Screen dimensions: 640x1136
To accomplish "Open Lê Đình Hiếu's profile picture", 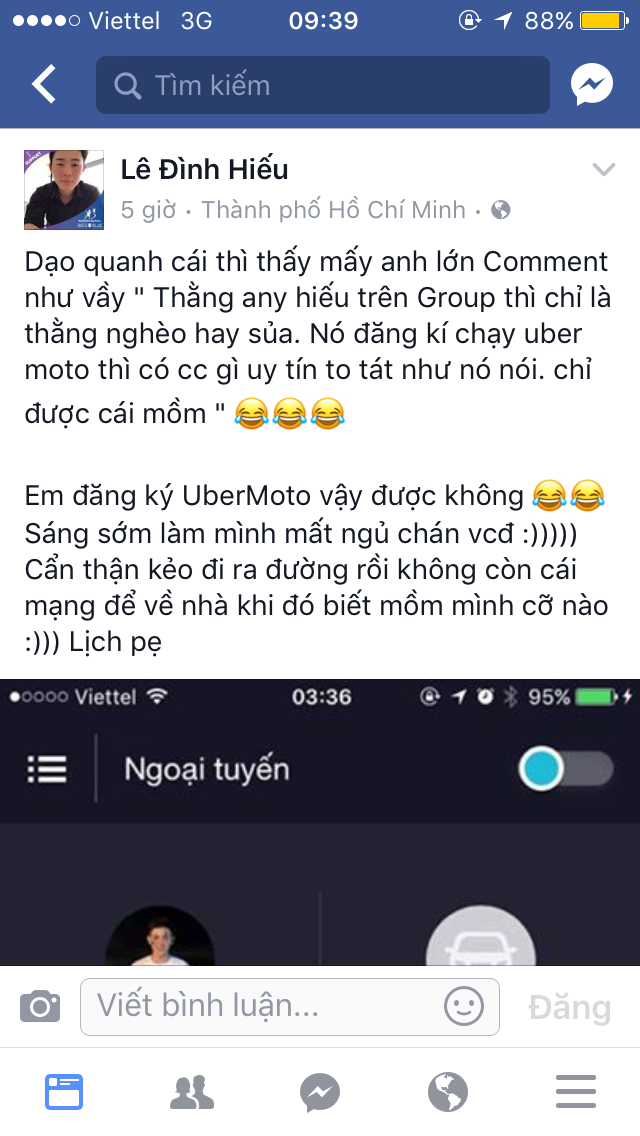I will pyautogui.click(x=64, y=190).
